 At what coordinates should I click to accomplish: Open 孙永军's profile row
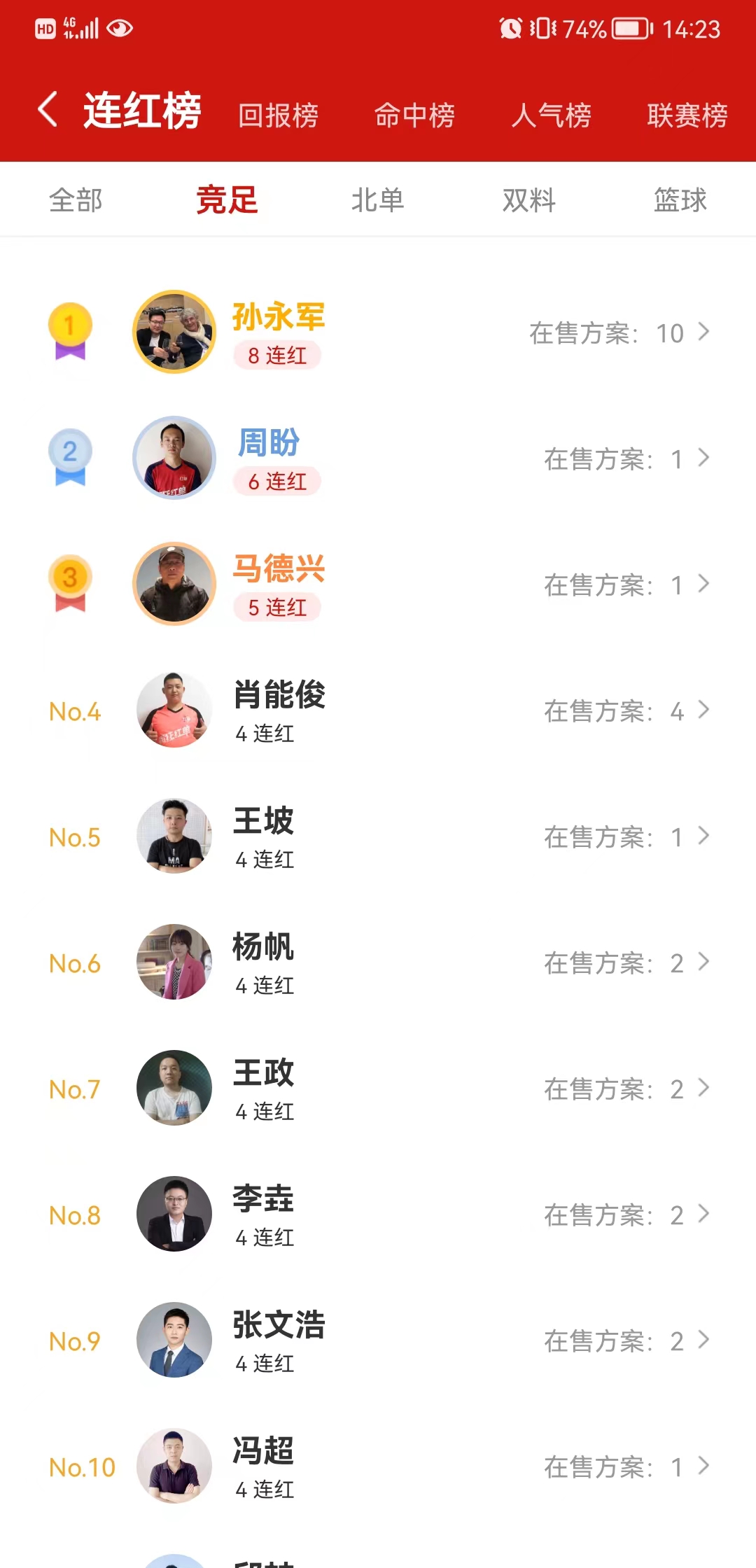click(x=378, y=332)
